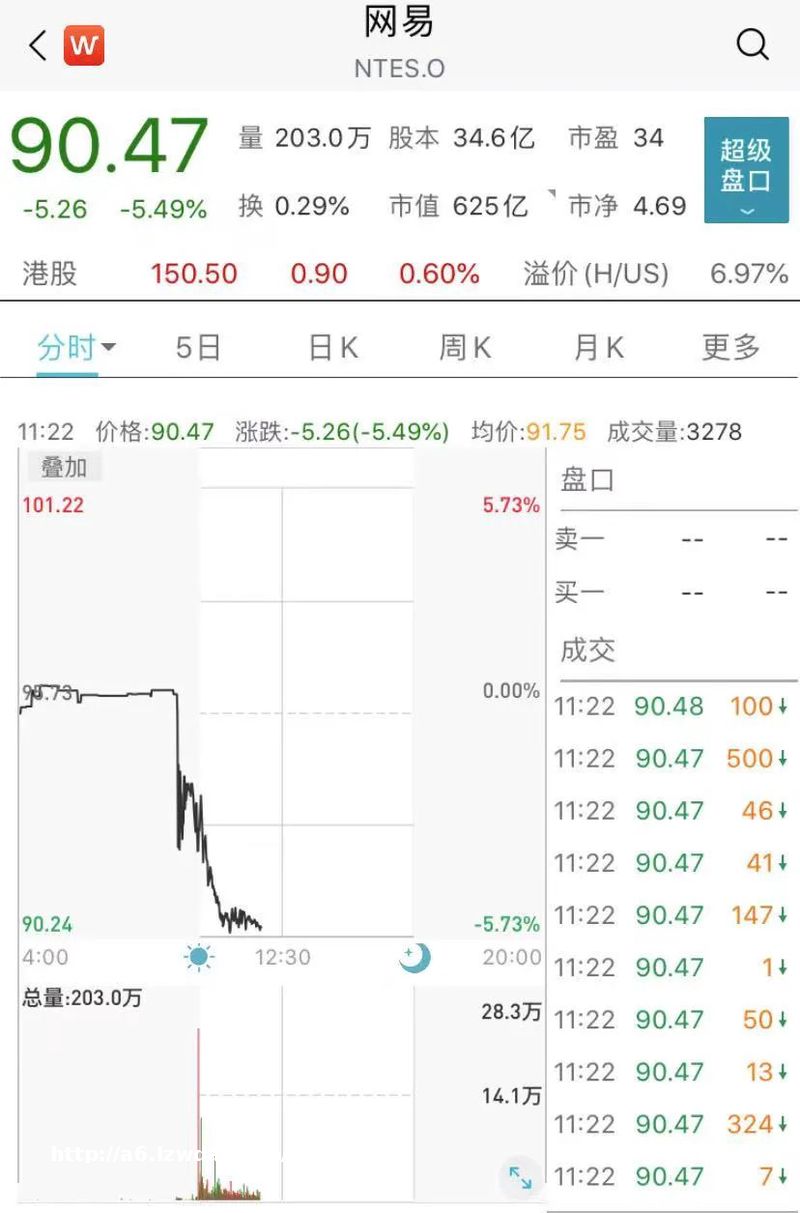Open the 更多 chart options
Viewport: 800px width, 1213px height.
tap(731, 347)
